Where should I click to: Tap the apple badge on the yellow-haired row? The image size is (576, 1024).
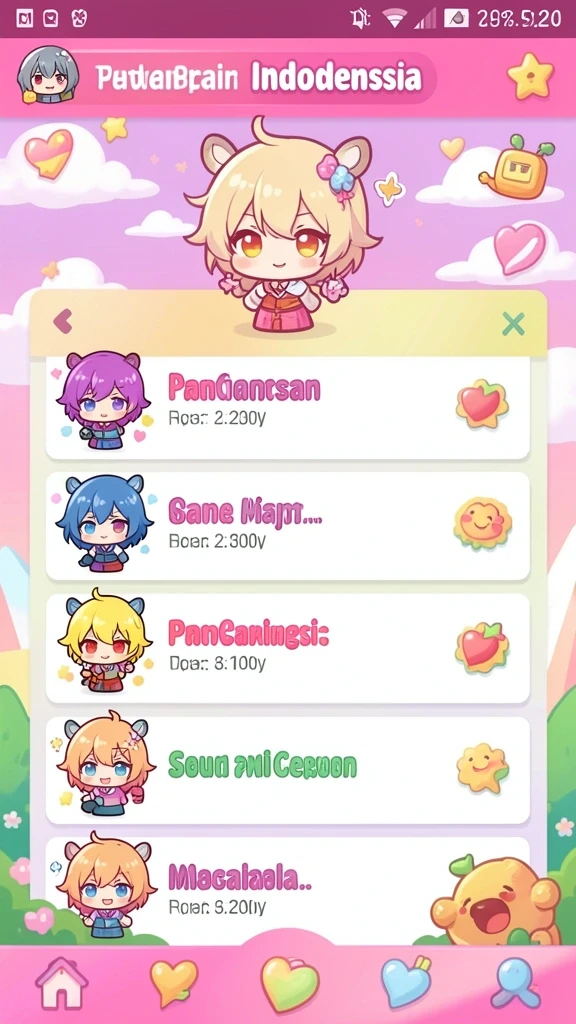tap(482, 647)
